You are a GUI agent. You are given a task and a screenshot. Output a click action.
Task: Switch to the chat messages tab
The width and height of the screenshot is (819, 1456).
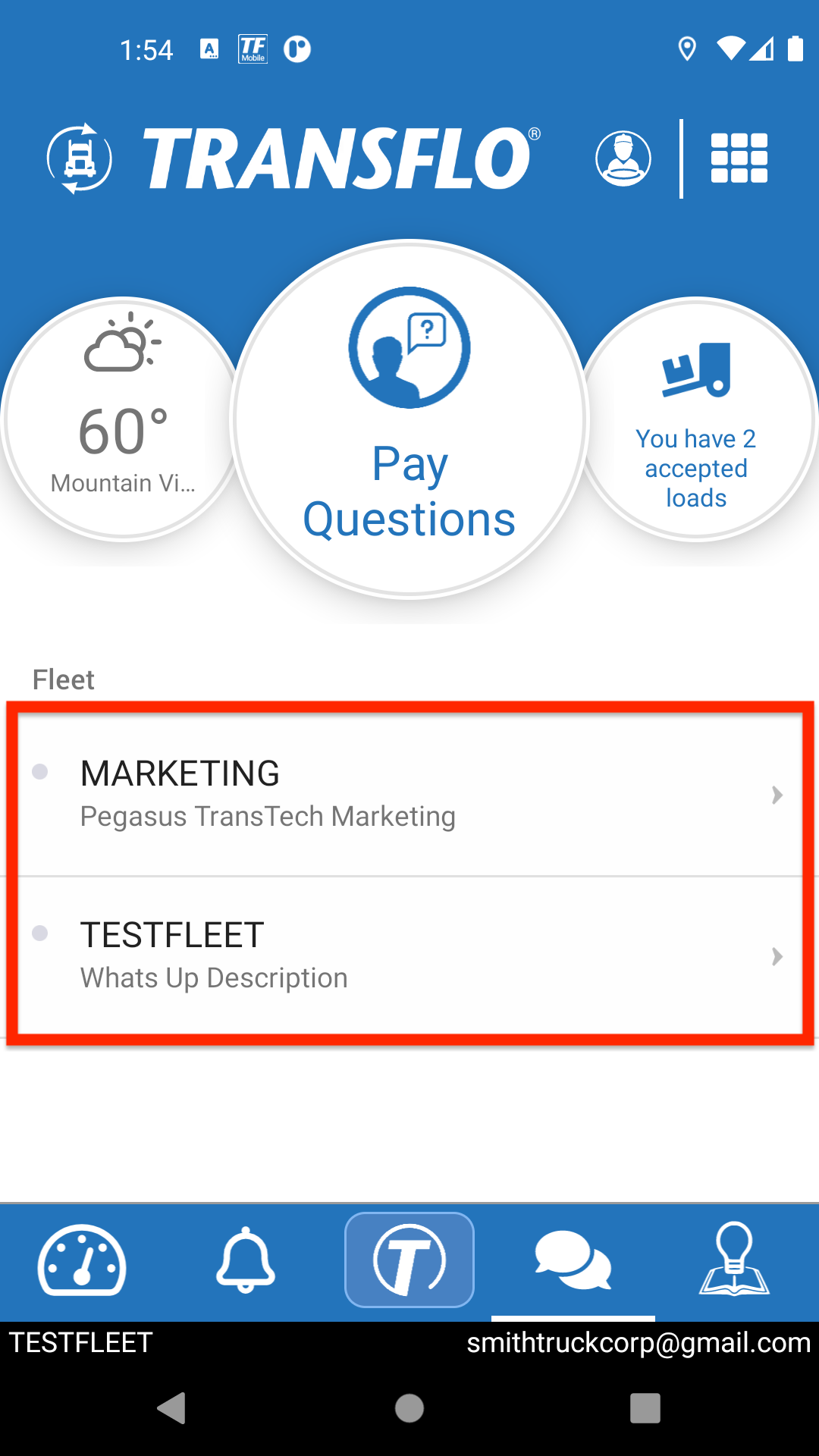tap(573, 1260)
